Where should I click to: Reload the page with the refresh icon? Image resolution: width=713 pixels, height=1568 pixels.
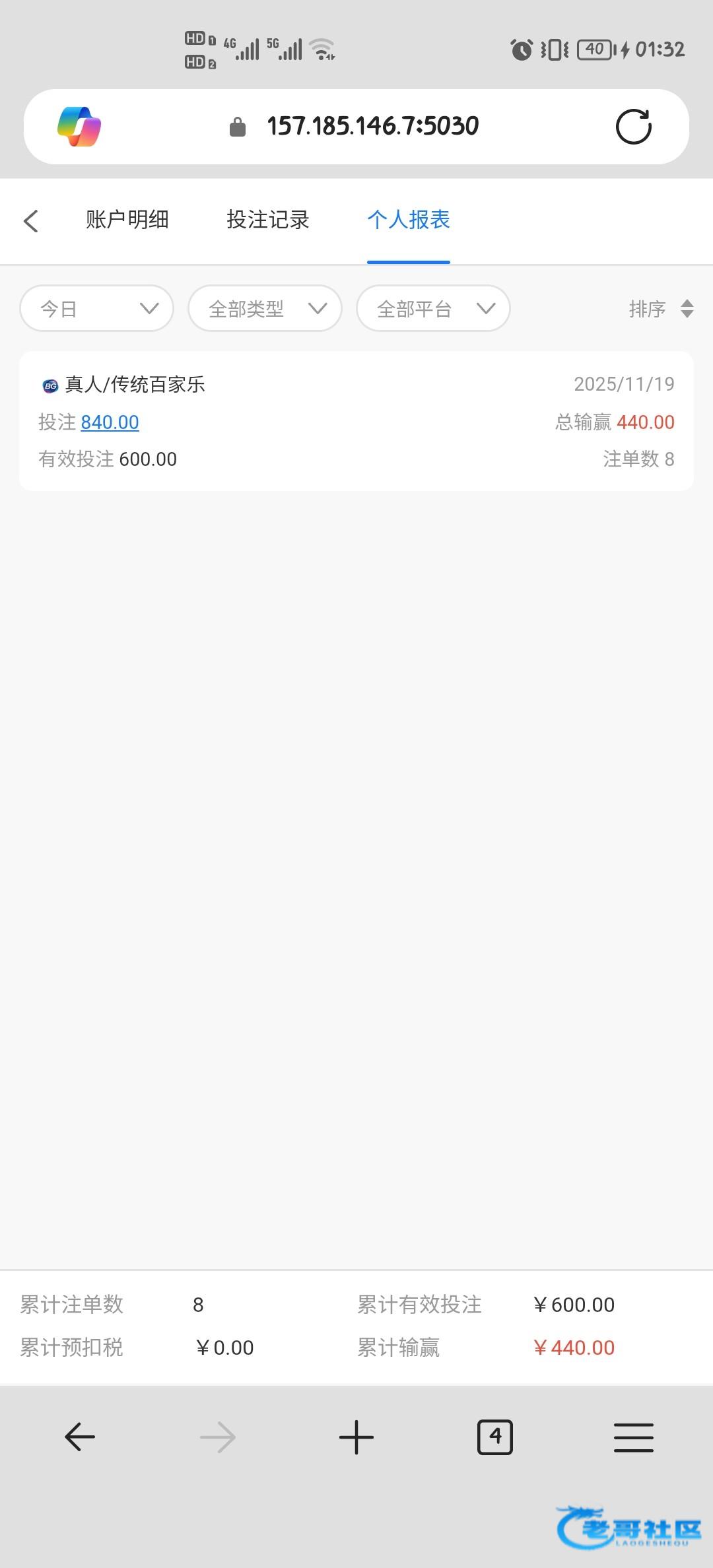pyautogui.click(x=633, y=127)
